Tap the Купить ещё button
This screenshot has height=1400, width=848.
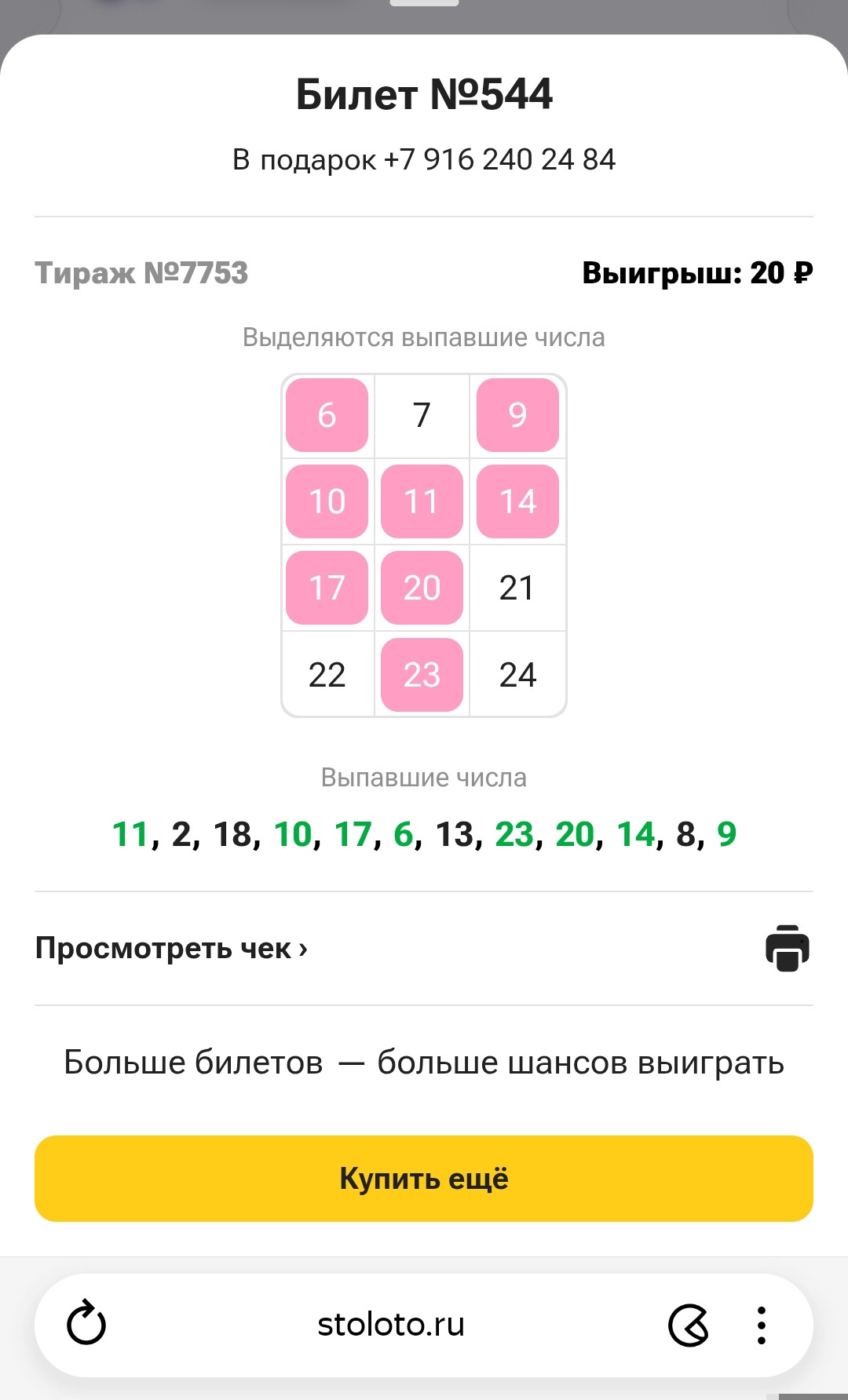point(424,1178)
